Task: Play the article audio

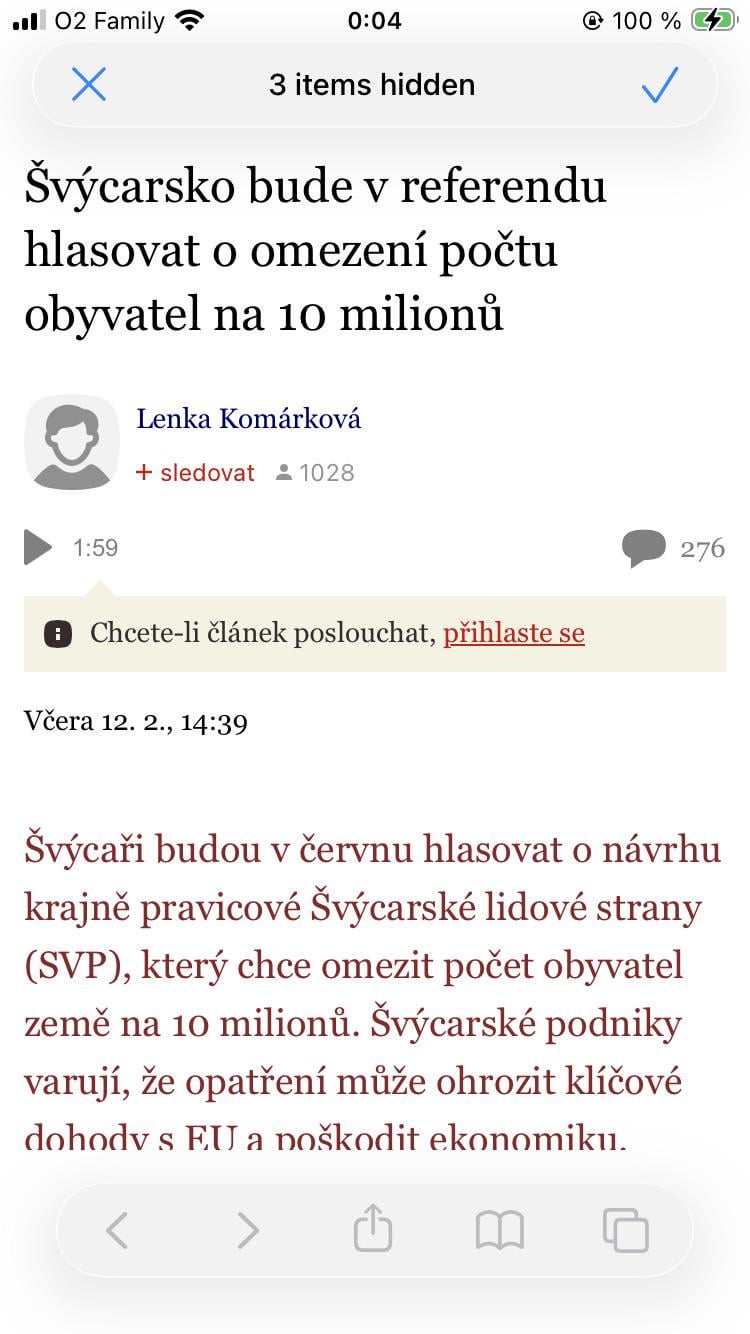Action: coord(38,547)
